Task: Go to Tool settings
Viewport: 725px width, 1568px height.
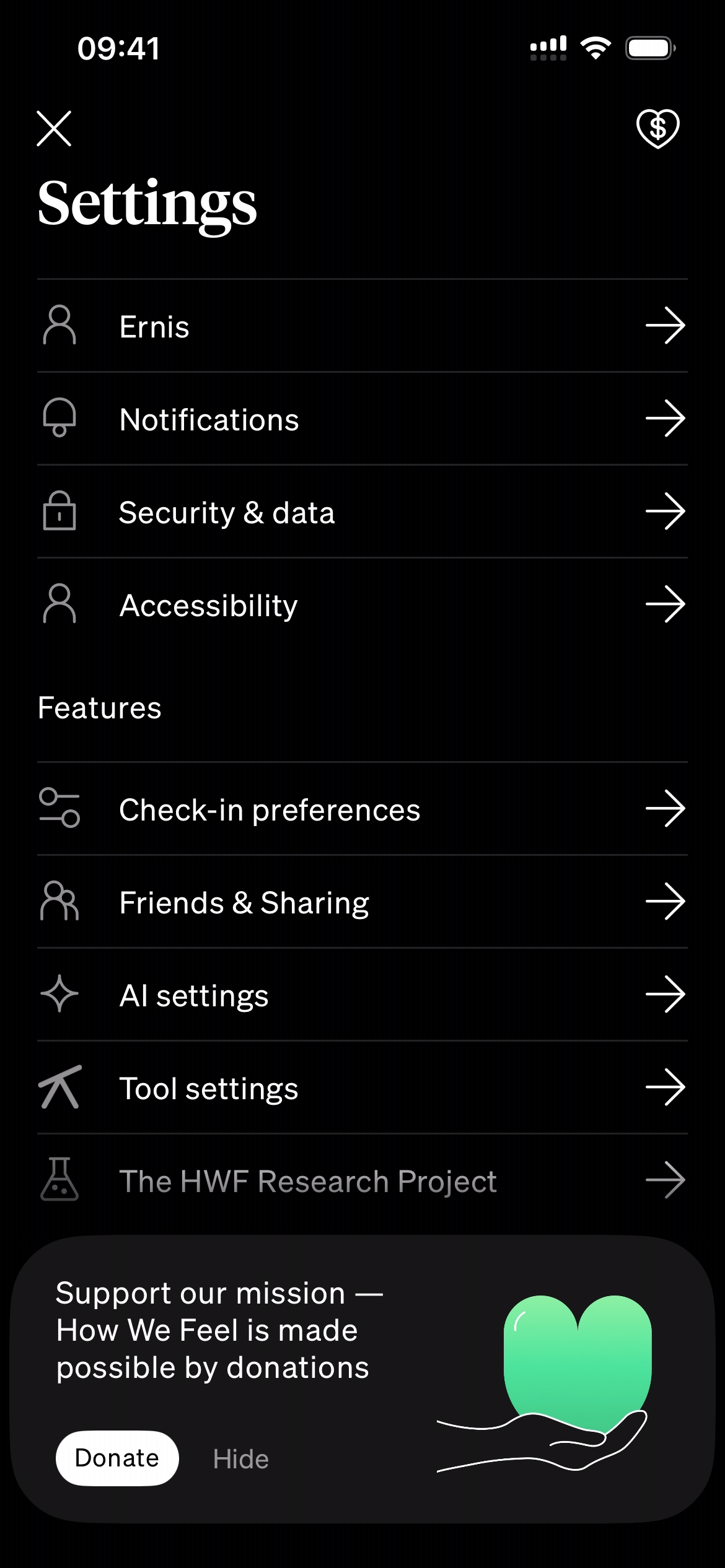Action: (362, 1088)
